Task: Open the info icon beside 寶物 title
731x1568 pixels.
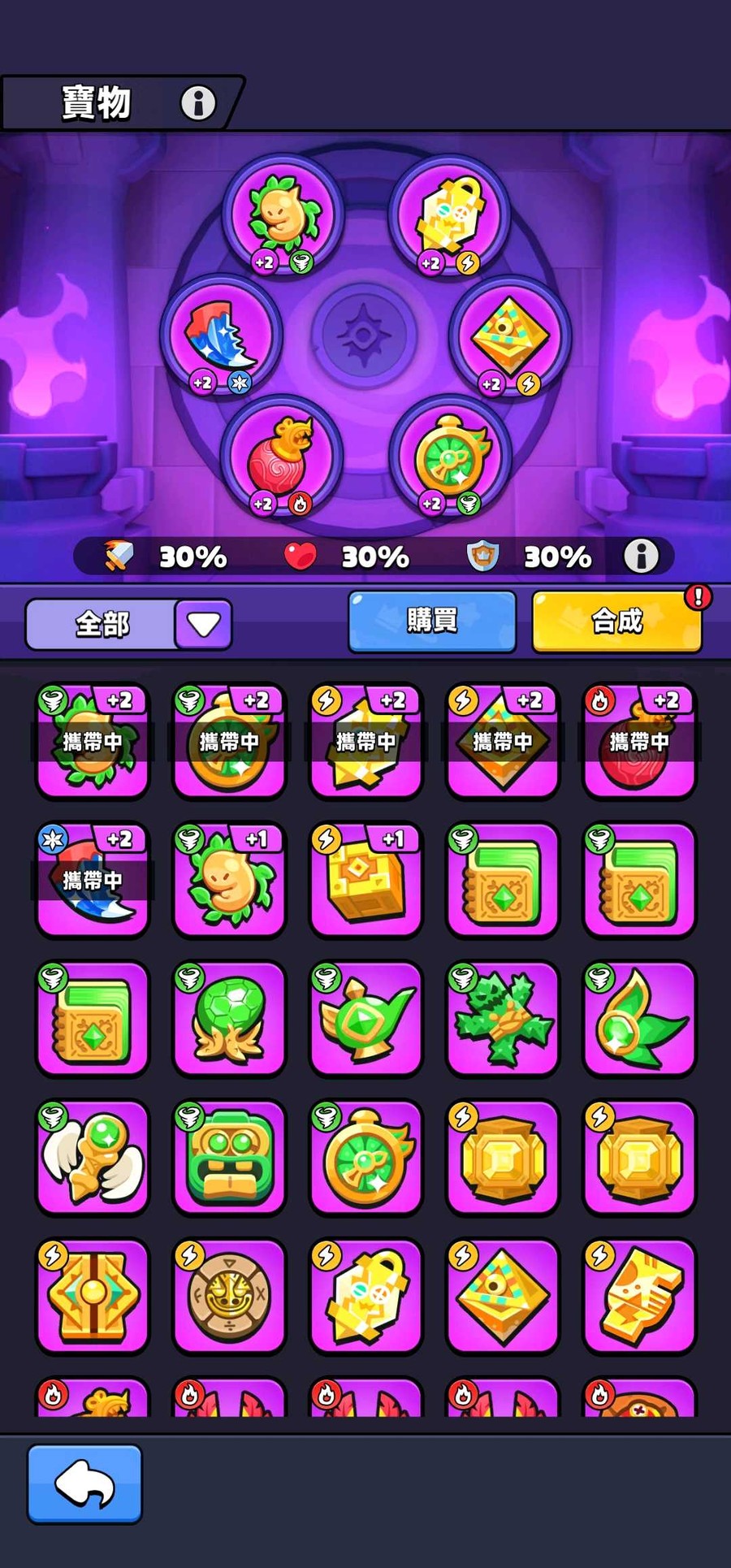Action: click(x=197, y=102)
